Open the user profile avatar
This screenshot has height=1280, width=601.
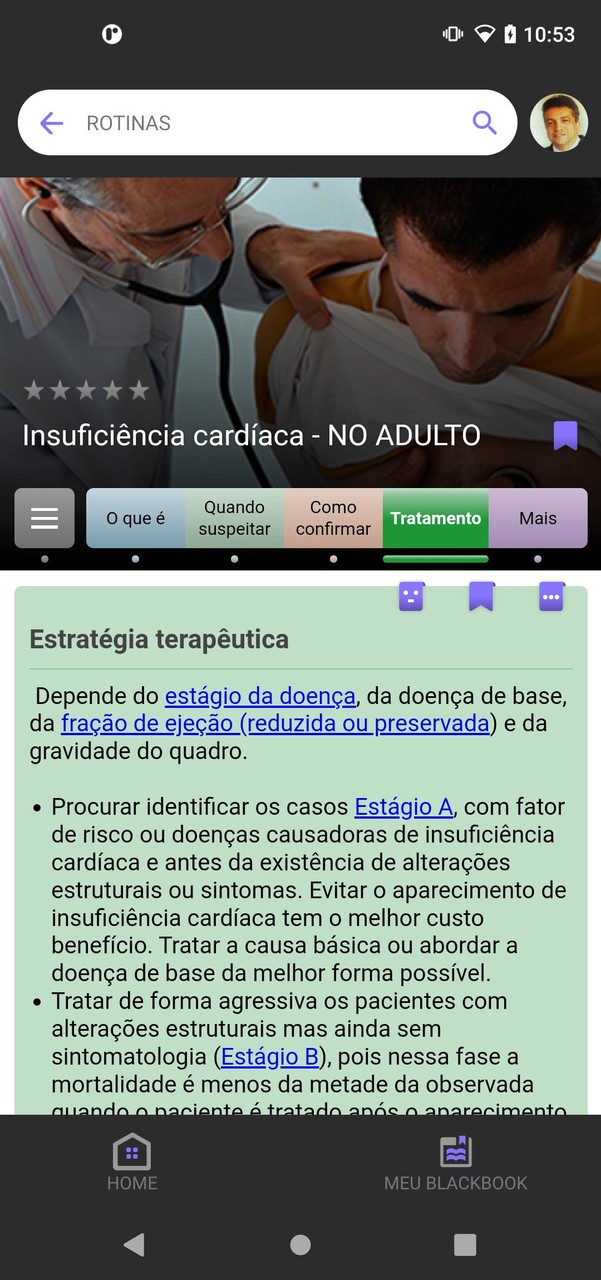(x=558, y=123)
